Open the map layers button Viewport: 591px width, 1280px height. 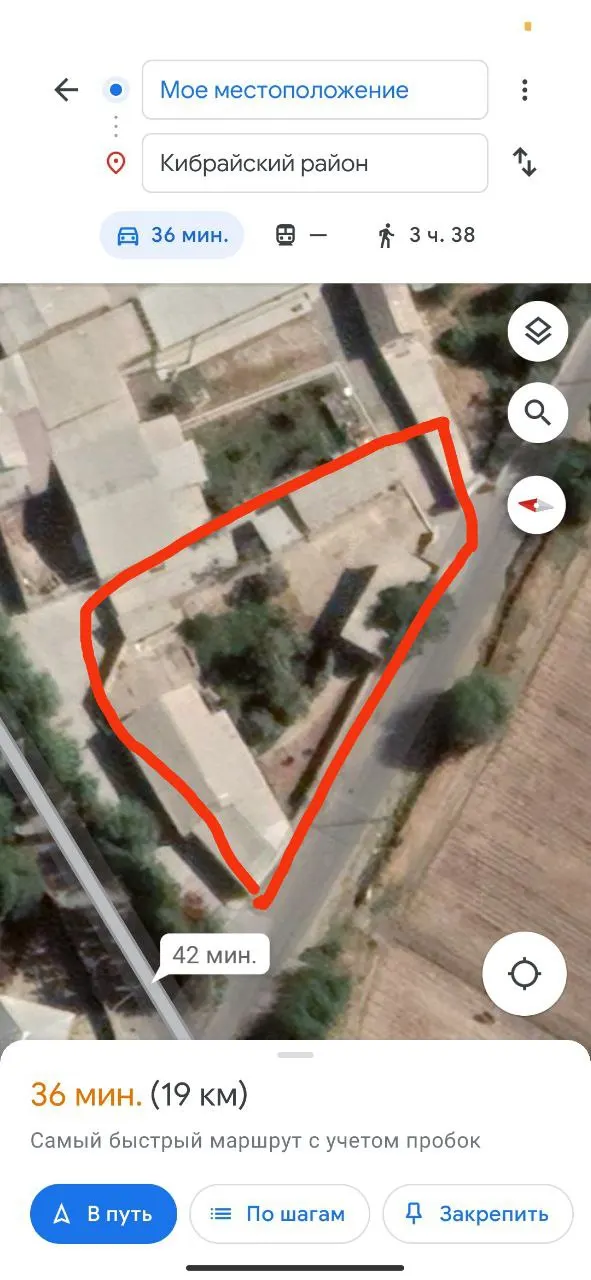(x=538, y=331)
